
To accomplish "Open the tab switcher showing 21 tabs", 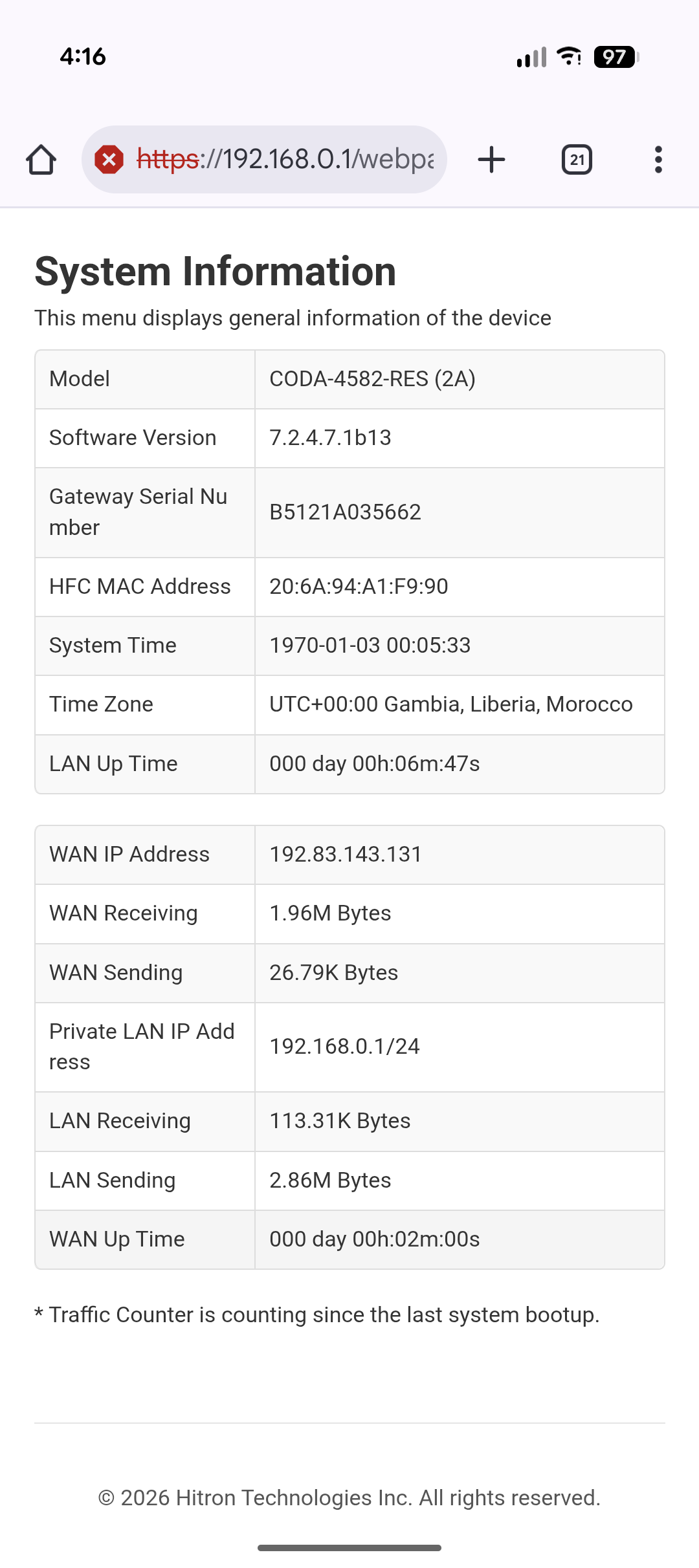I will (577, 160).
